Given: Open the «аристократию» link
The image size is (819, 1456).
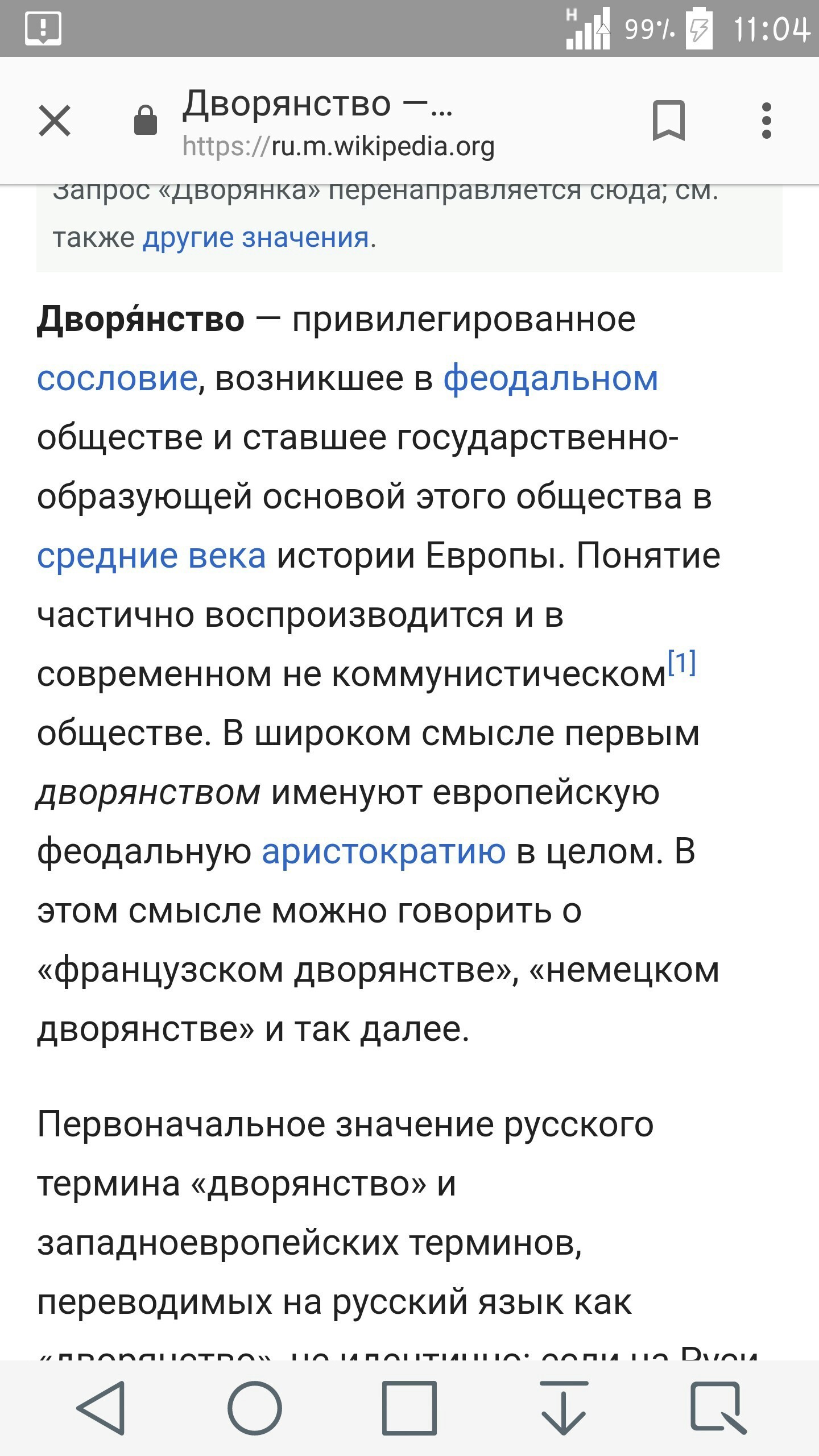Looking at the screenshot, I should pyautogui.click(x=383, y=852).
